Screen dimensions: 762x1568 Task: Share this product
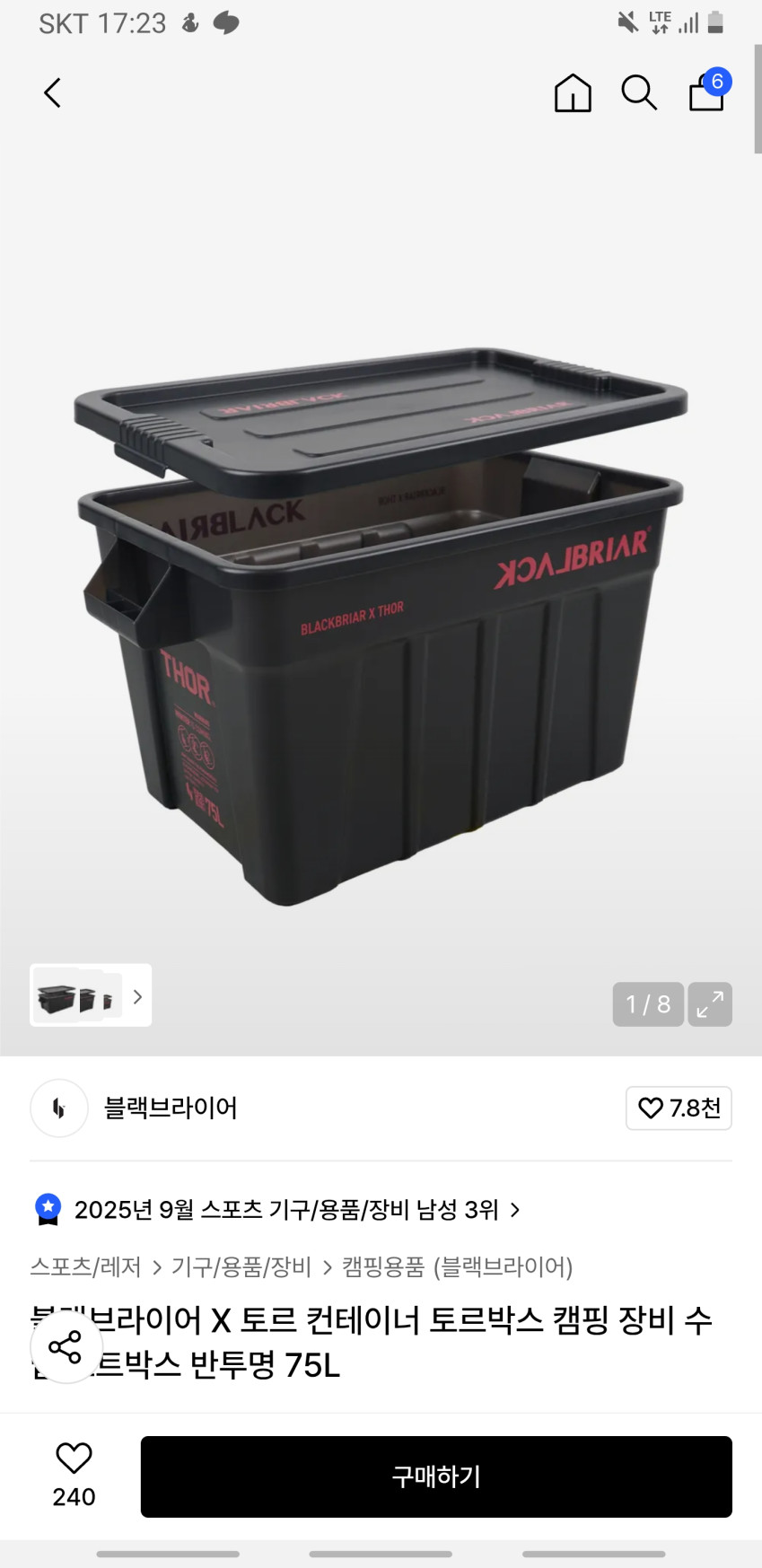coord(66,1346)
